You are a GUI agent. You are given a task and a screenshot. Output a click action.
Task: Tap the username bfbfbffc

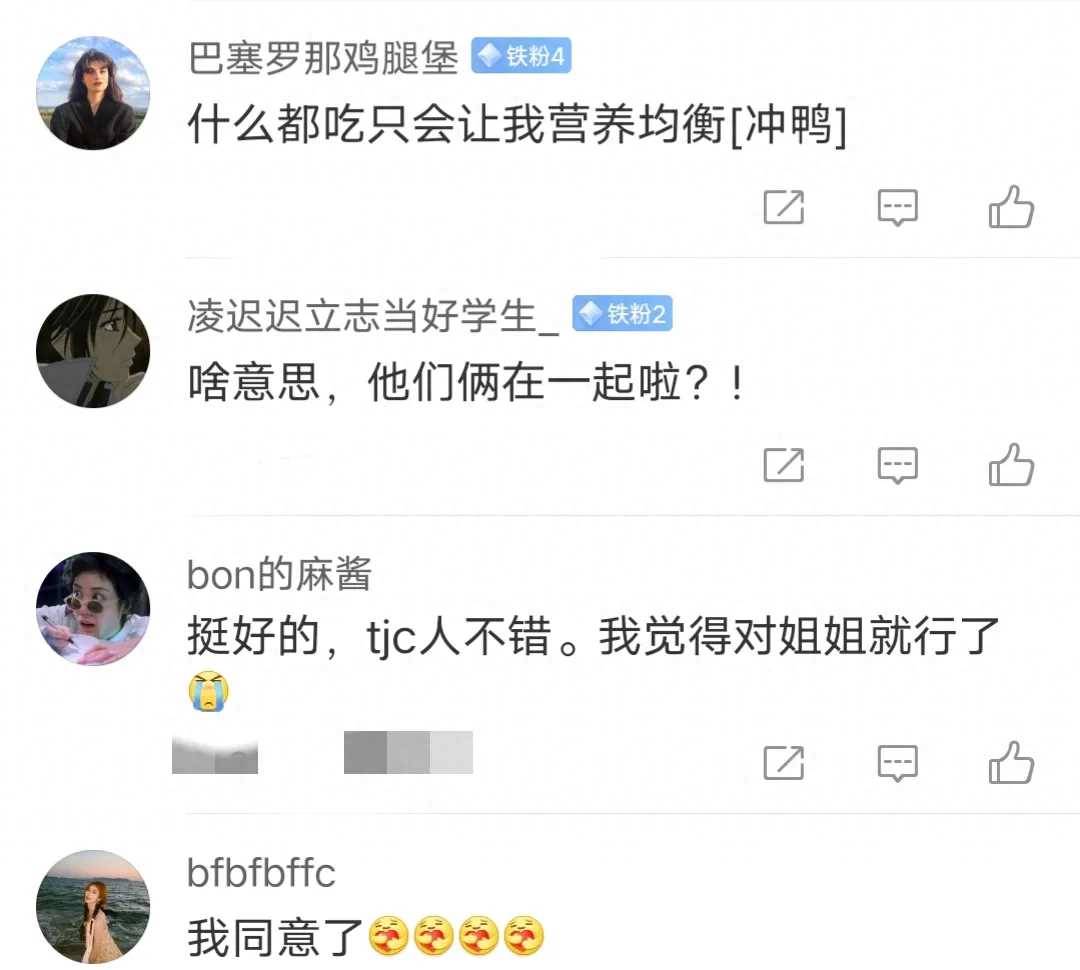tap(261, 873)
